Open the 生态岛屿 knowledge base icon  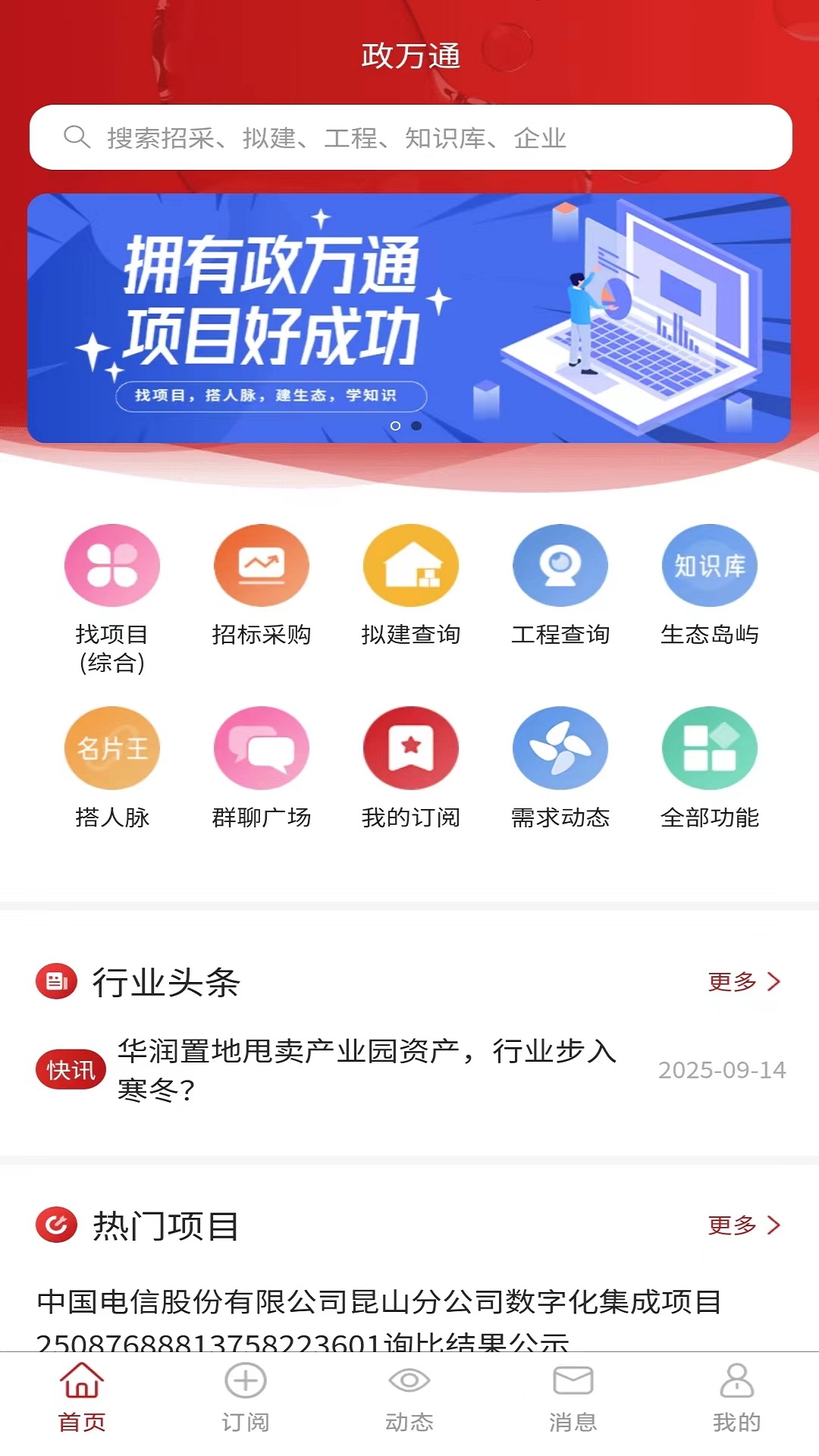click(709, 565)
